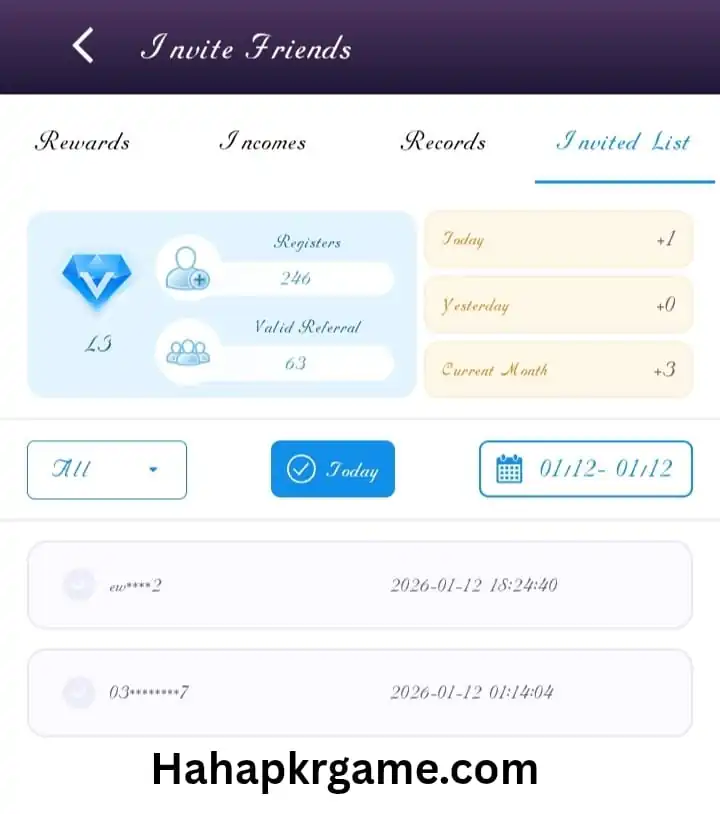Switch to the Incomes tab
This screenshot has width=720, height=814.
[262, 142]
